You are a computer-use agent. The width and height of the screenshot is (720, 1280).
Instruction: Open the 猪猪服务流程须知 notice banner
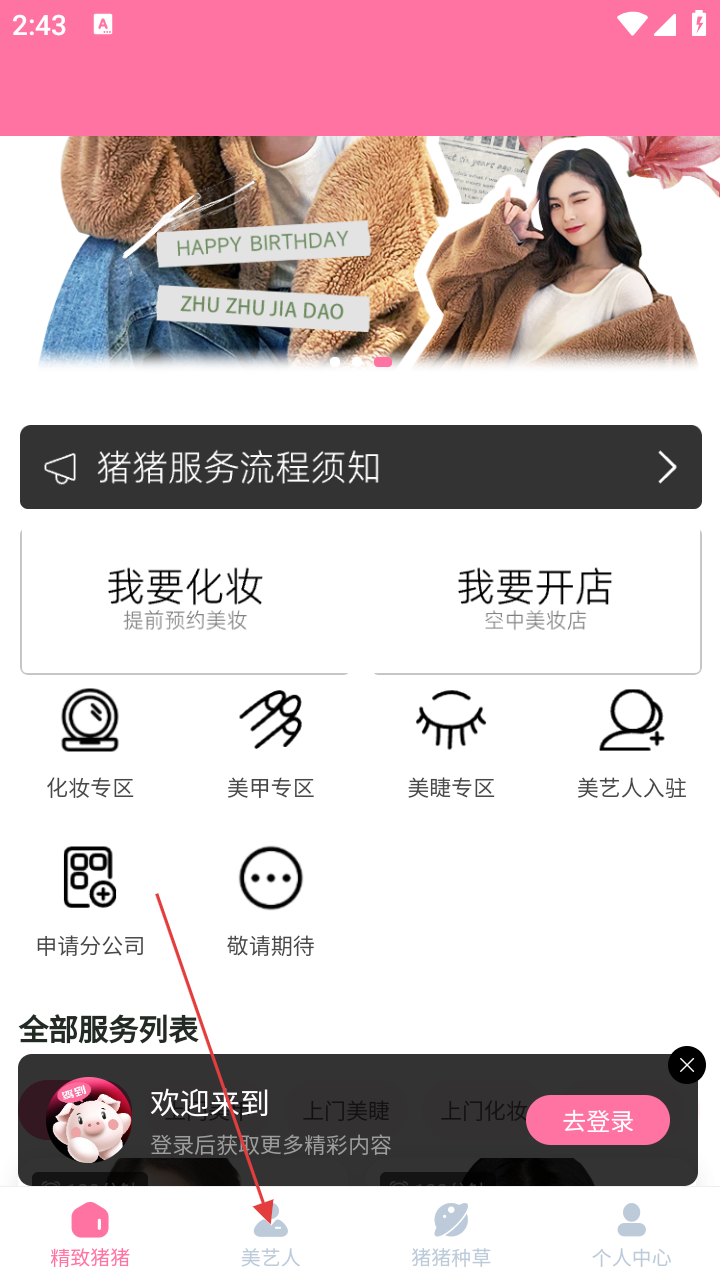pos(360,467)
